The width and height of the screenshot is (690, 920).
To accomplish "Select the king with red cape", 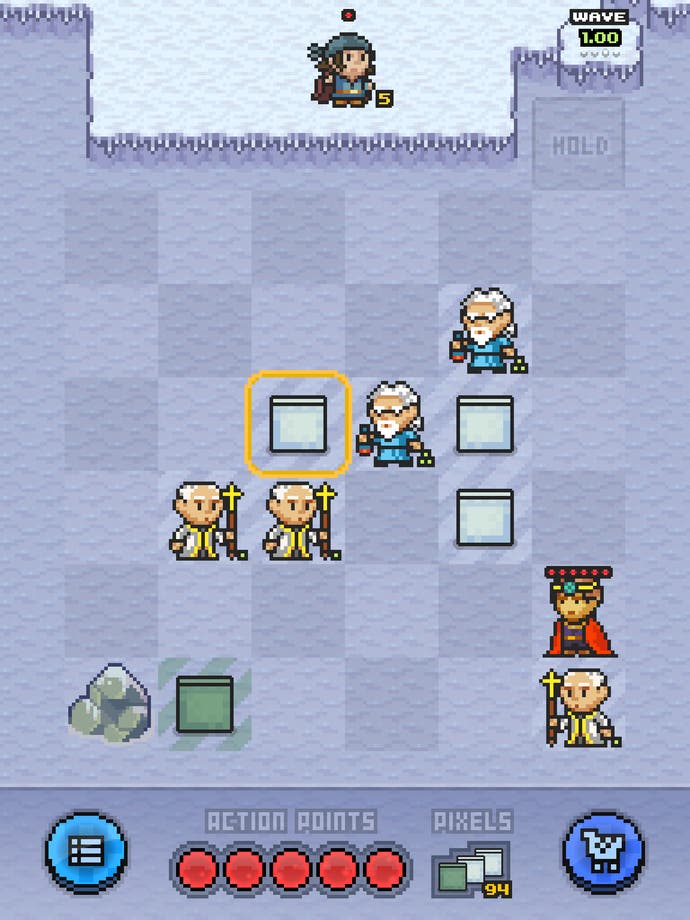I will pos(578,612).
